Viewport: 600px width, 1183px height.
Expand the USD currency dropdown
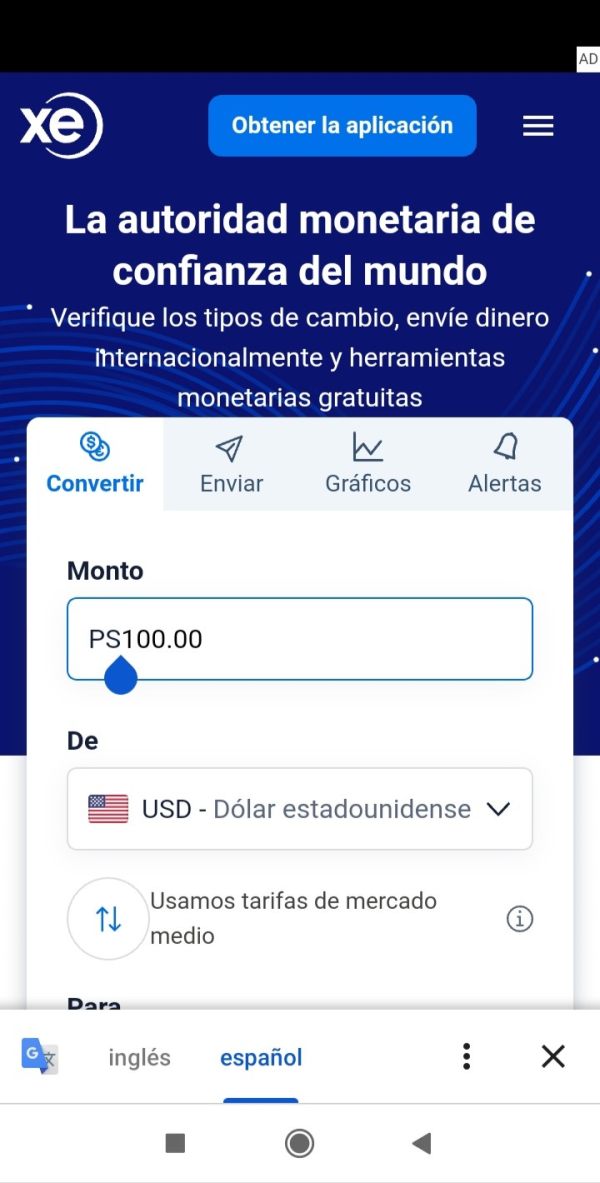[300, 809]
